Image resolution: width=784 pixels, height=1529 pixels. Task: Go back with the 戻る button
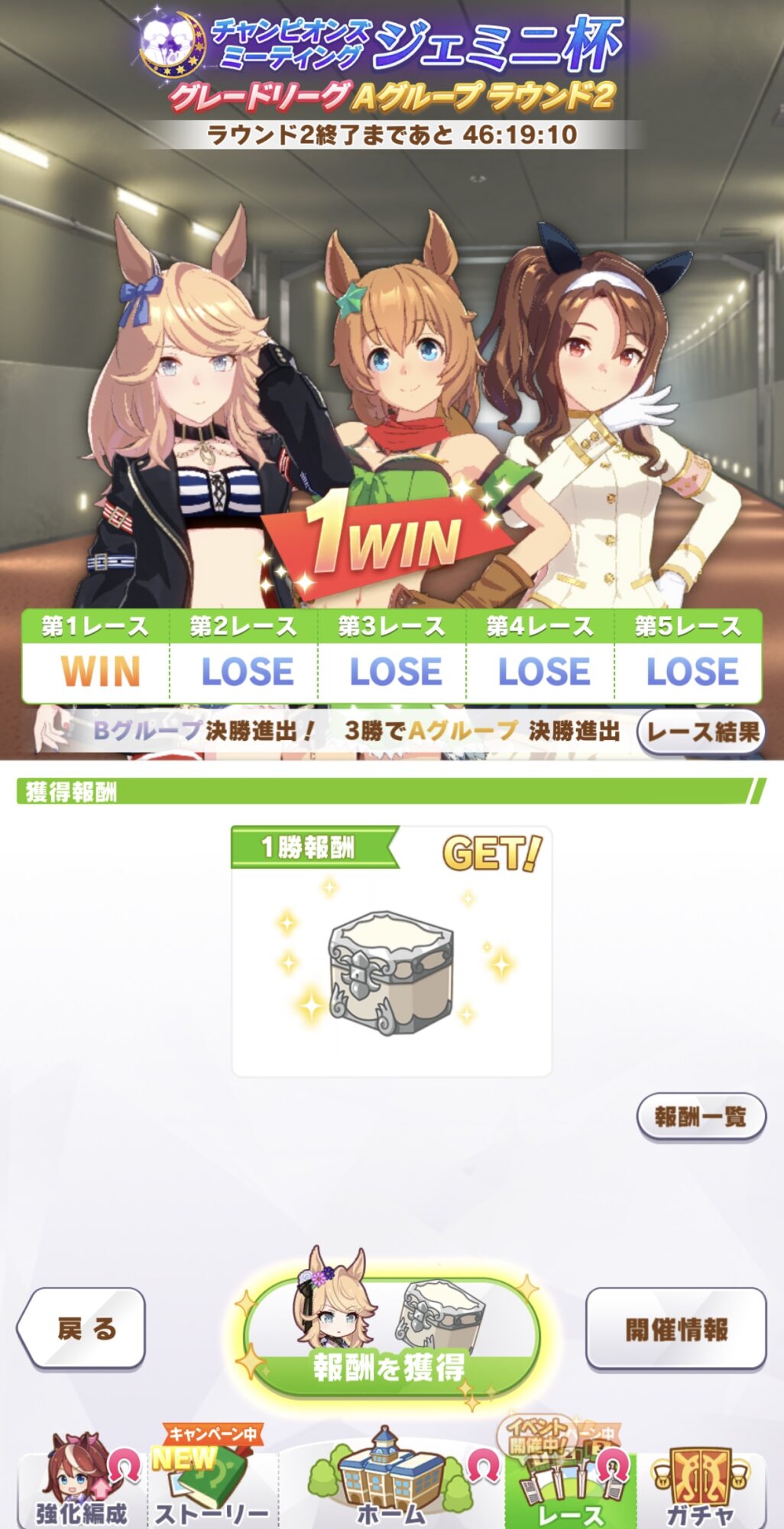pos(83,1329)
